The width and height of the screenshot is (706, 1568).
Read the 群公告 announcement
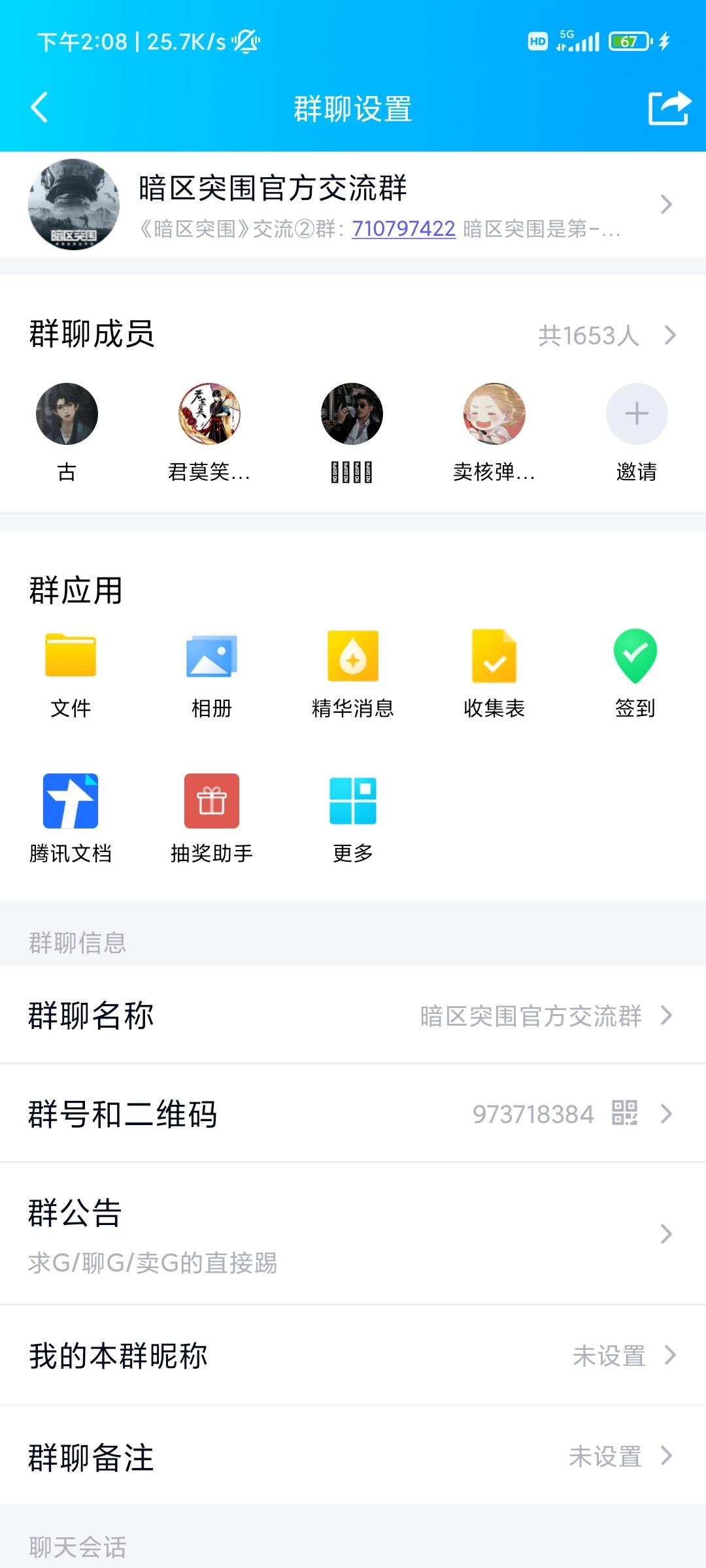(x=353, y=1233)
